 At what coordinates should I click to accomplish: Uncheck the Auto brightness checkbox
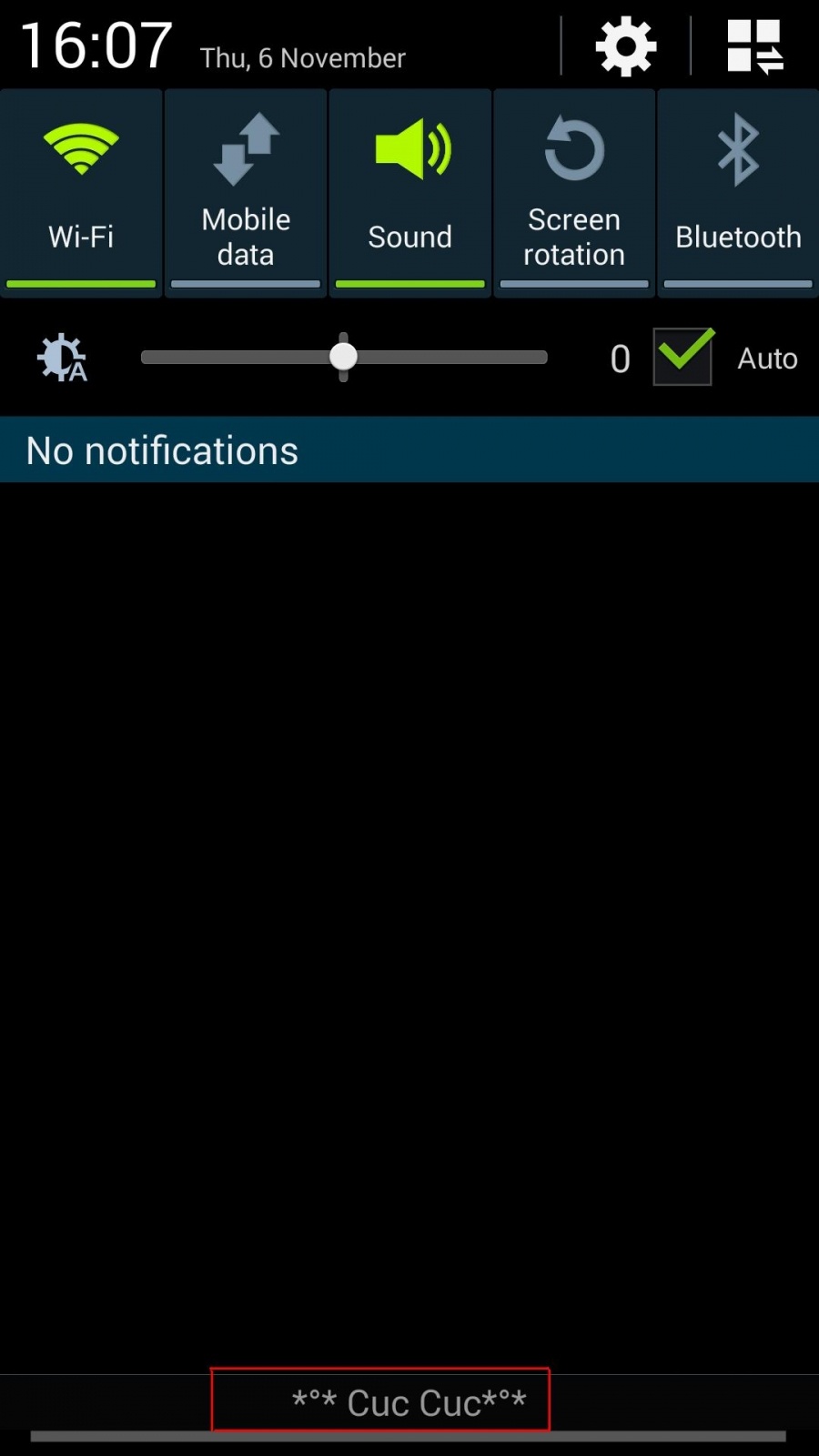683,357
